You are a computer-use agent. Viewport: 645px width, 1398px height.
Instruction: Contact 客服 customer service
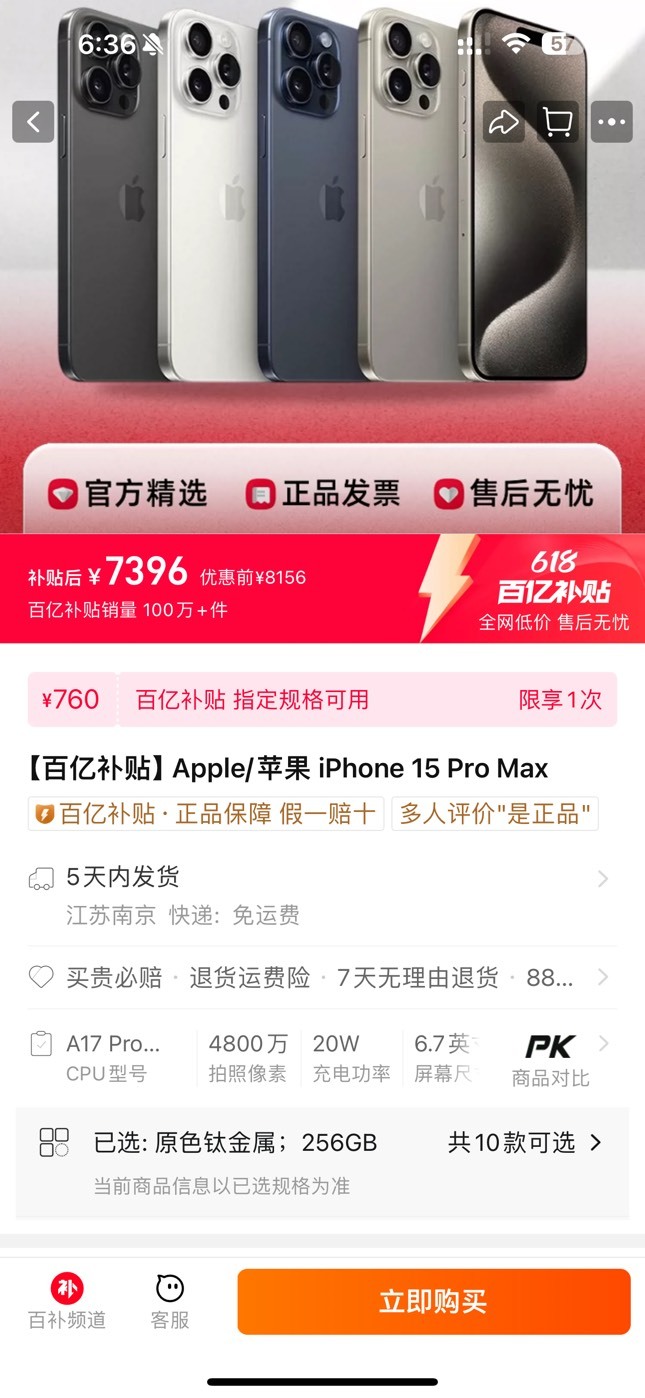coord(170,1302)
